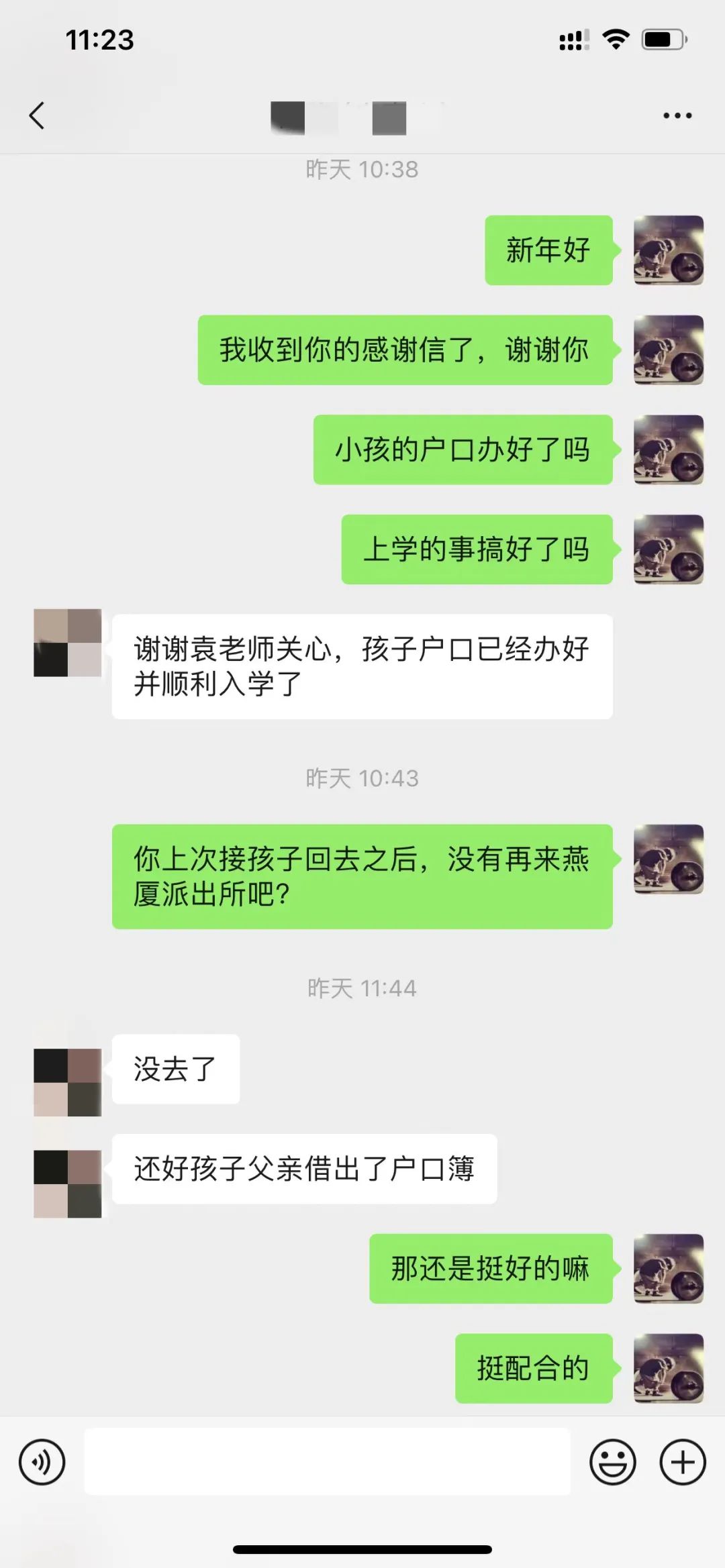Go back to the chat list
The height and width of the screenshot is (1568, 725).
37,115
